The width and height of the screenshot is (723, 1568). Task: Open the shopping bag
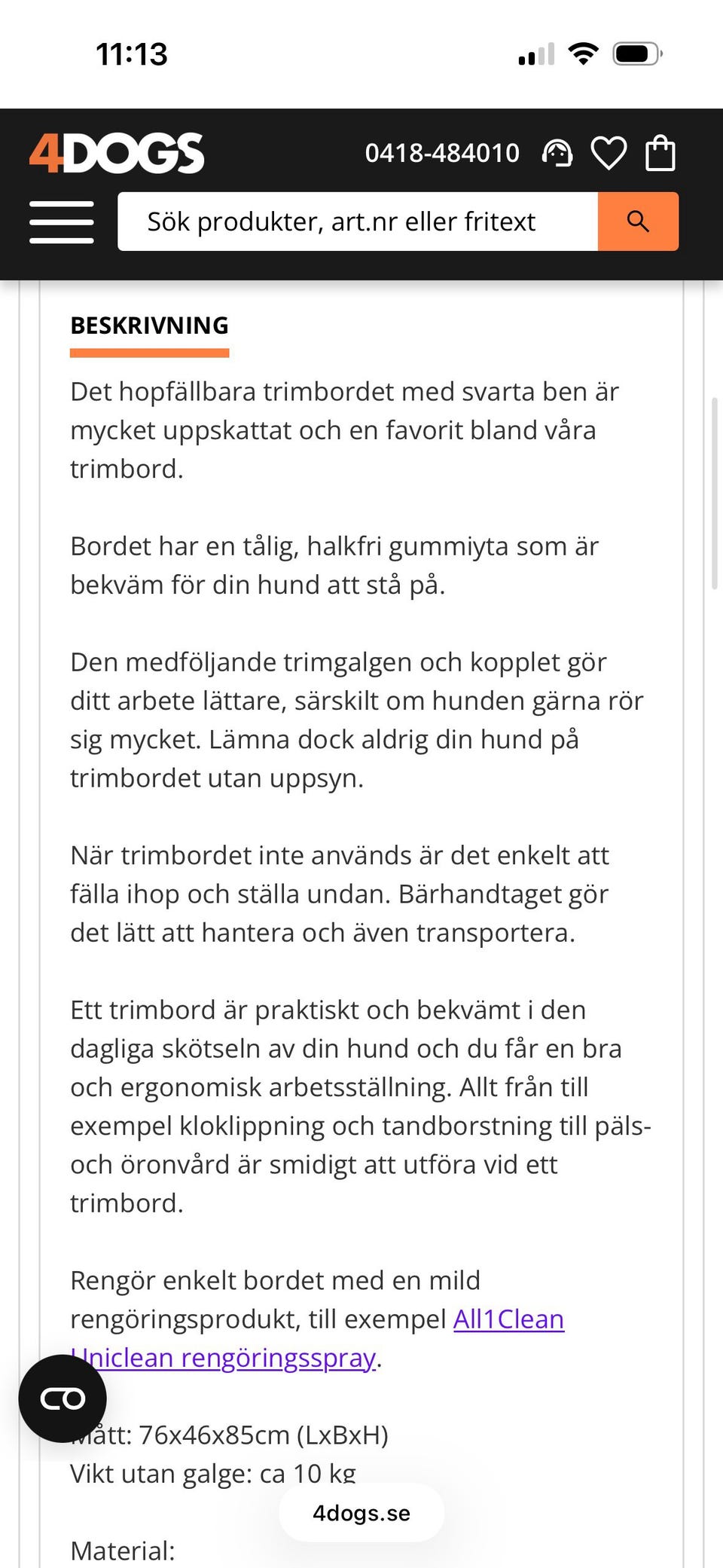(660, 153)
